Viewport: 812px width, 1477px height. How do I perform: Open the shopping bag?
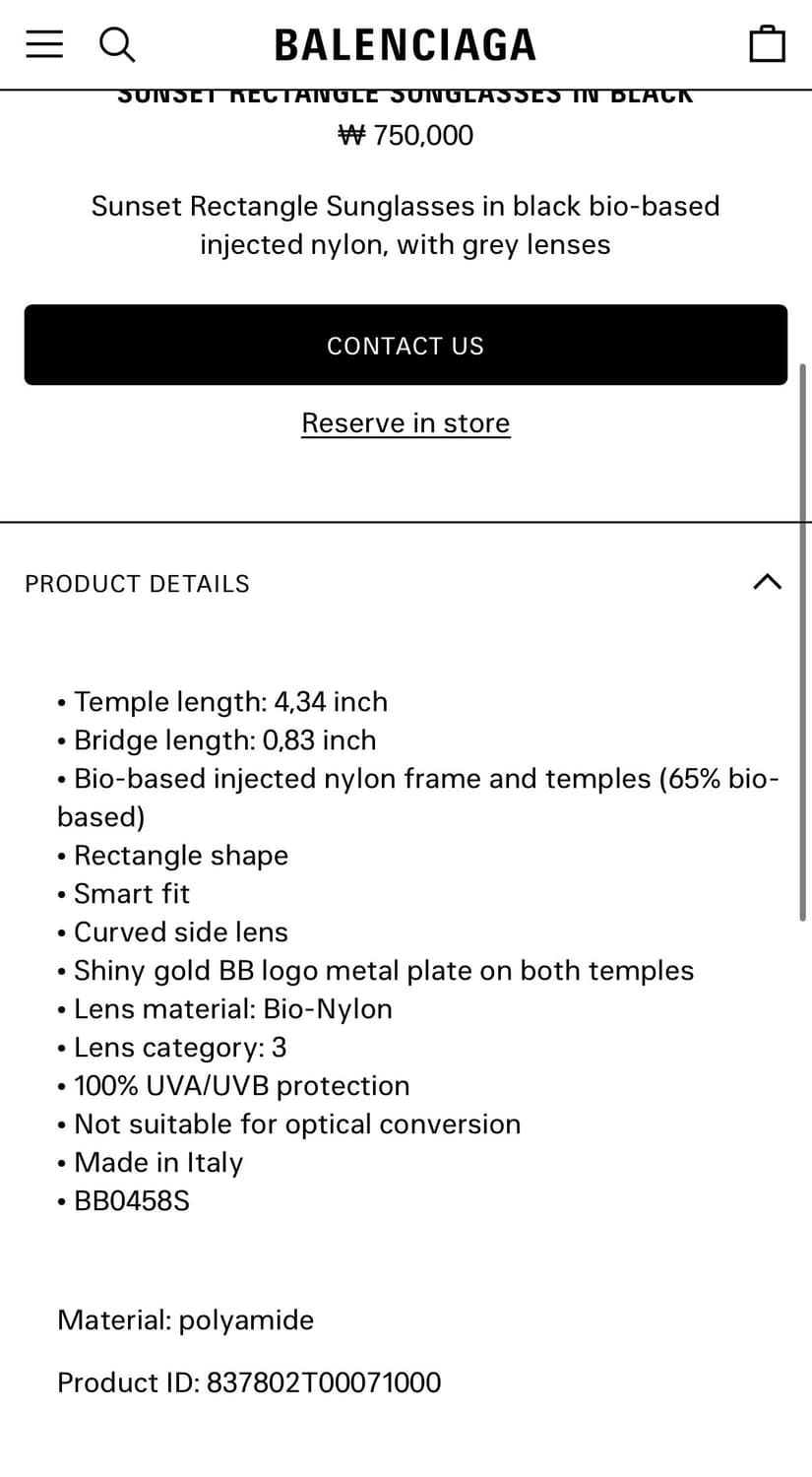coord(767,43)
